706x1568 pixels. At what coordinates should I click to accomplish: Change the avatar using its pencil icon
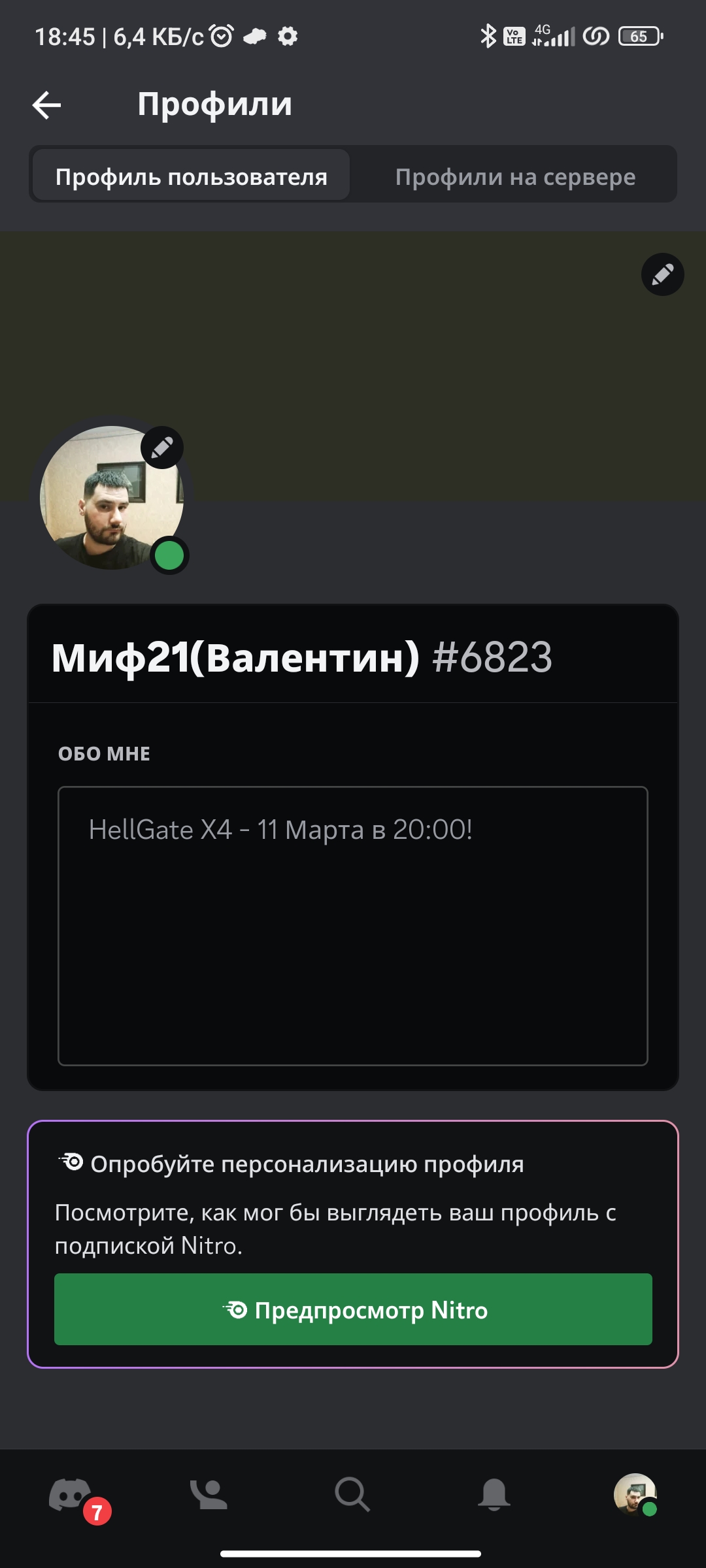[162, 448]
